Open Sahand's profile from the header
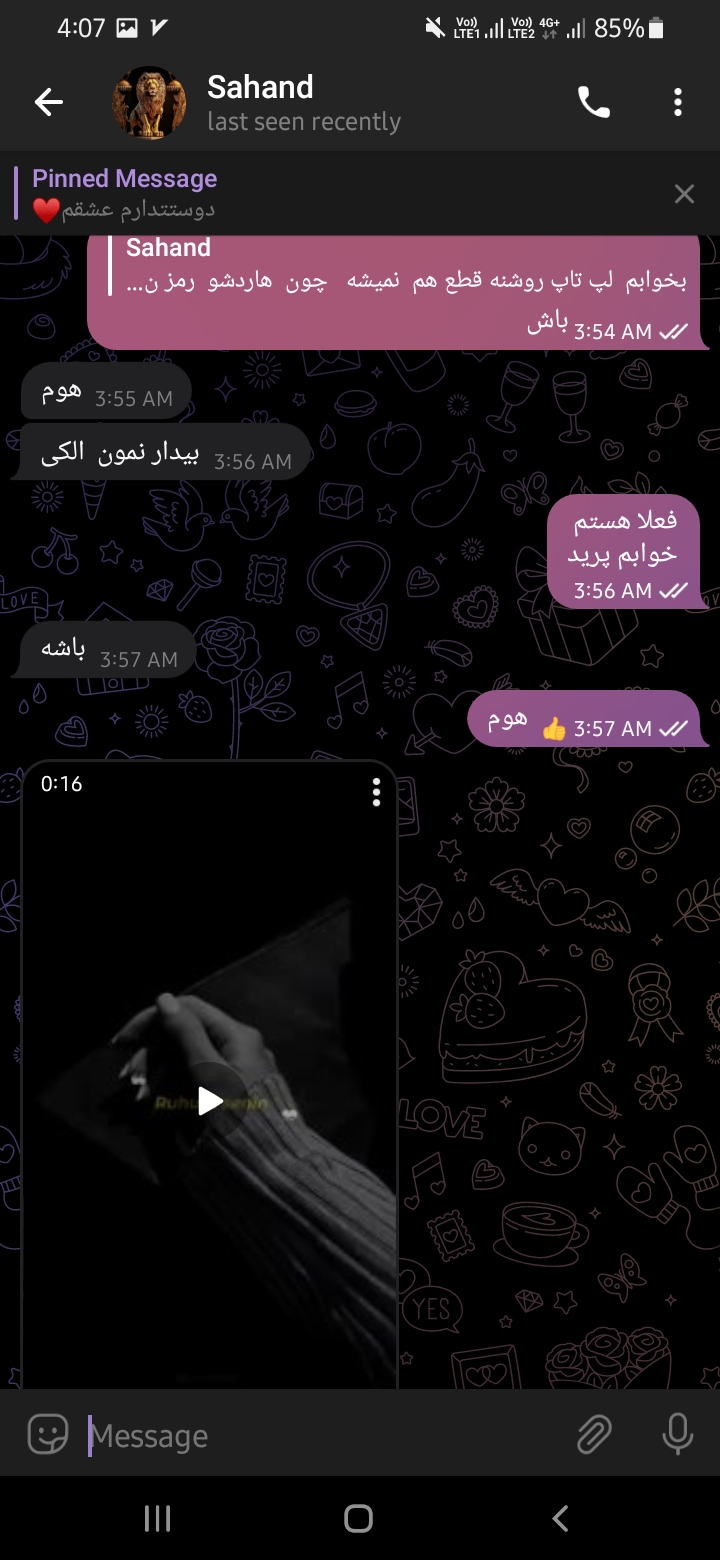 260,102
